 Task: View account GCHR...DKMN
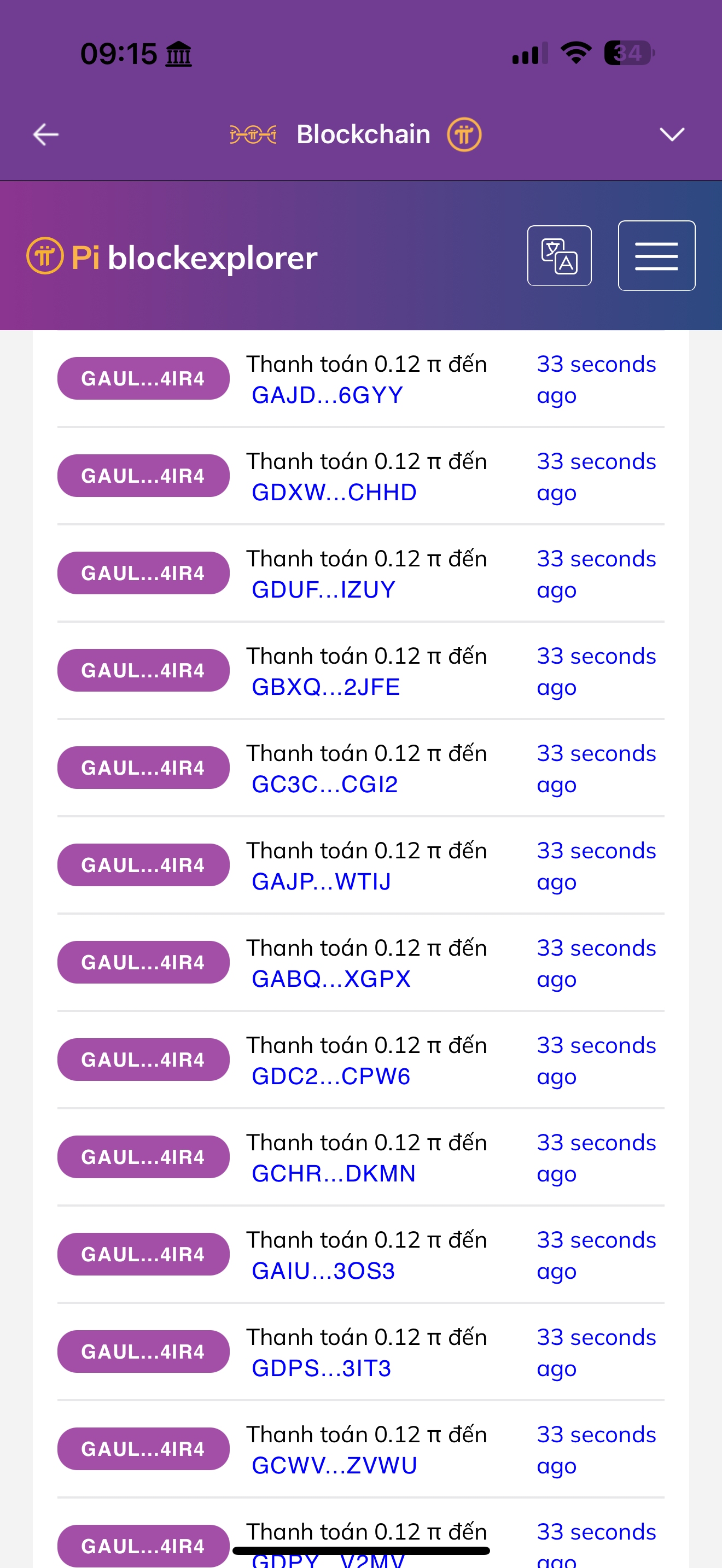click(333, 1174)
